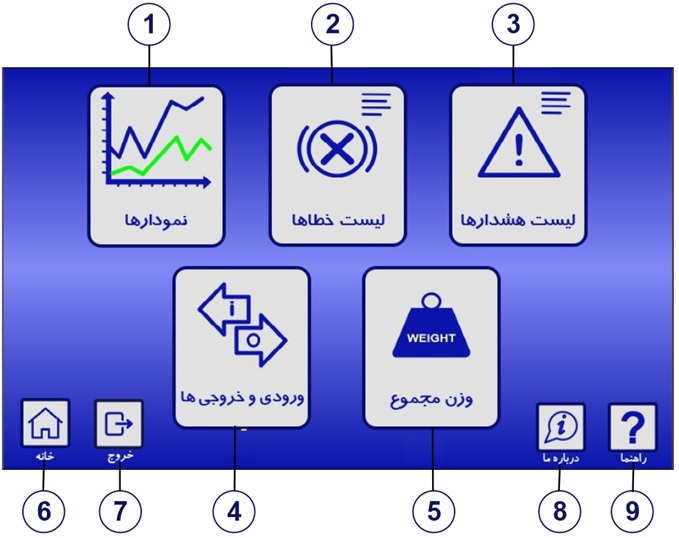Image resolution: width=679 pixels, height=538 pixels.
Task: Open inputs and outputs (ورودی و خروجی ها)
Action: click(241, 347)
